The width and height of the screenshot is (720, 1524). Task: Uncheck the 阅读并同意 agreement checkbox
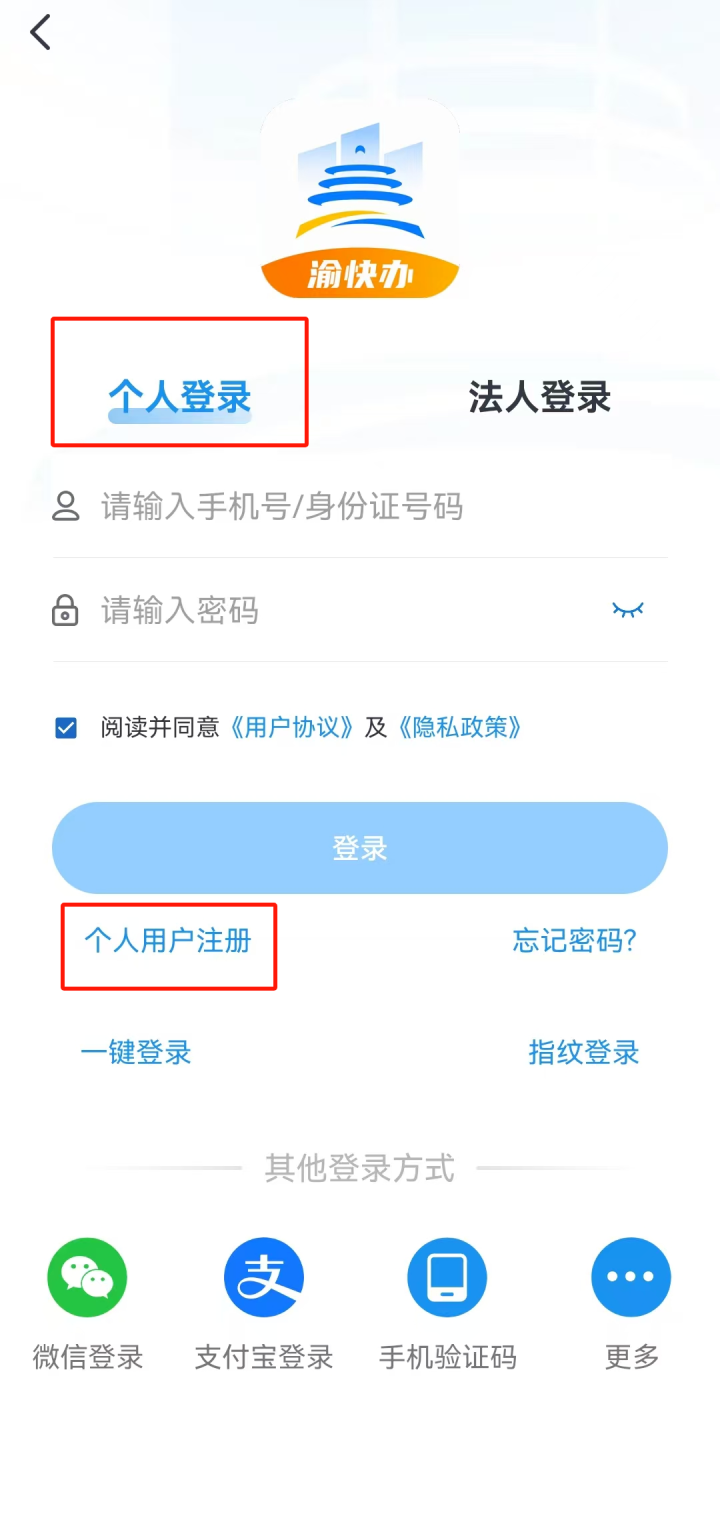[x=66, y=728]
